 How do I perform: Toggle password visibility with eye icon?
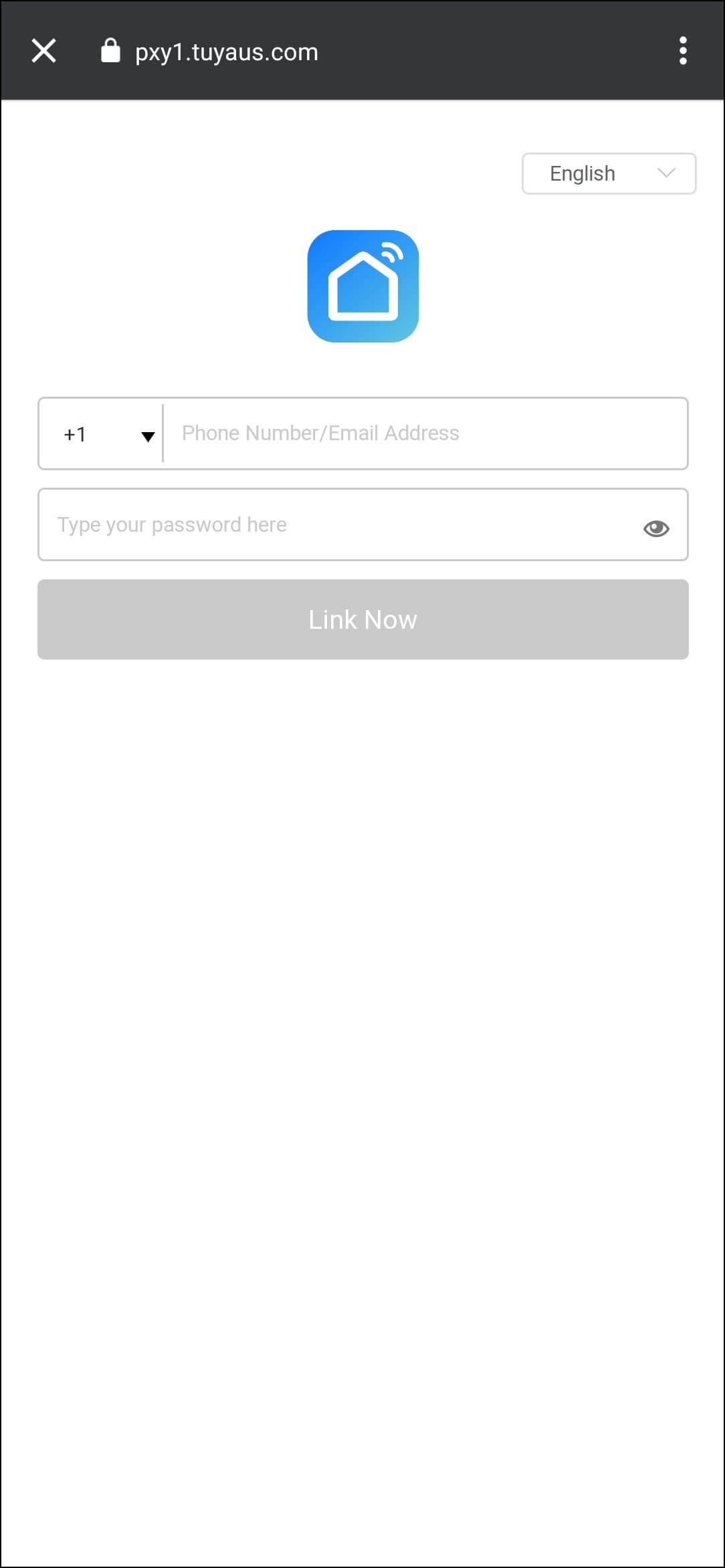656,528
